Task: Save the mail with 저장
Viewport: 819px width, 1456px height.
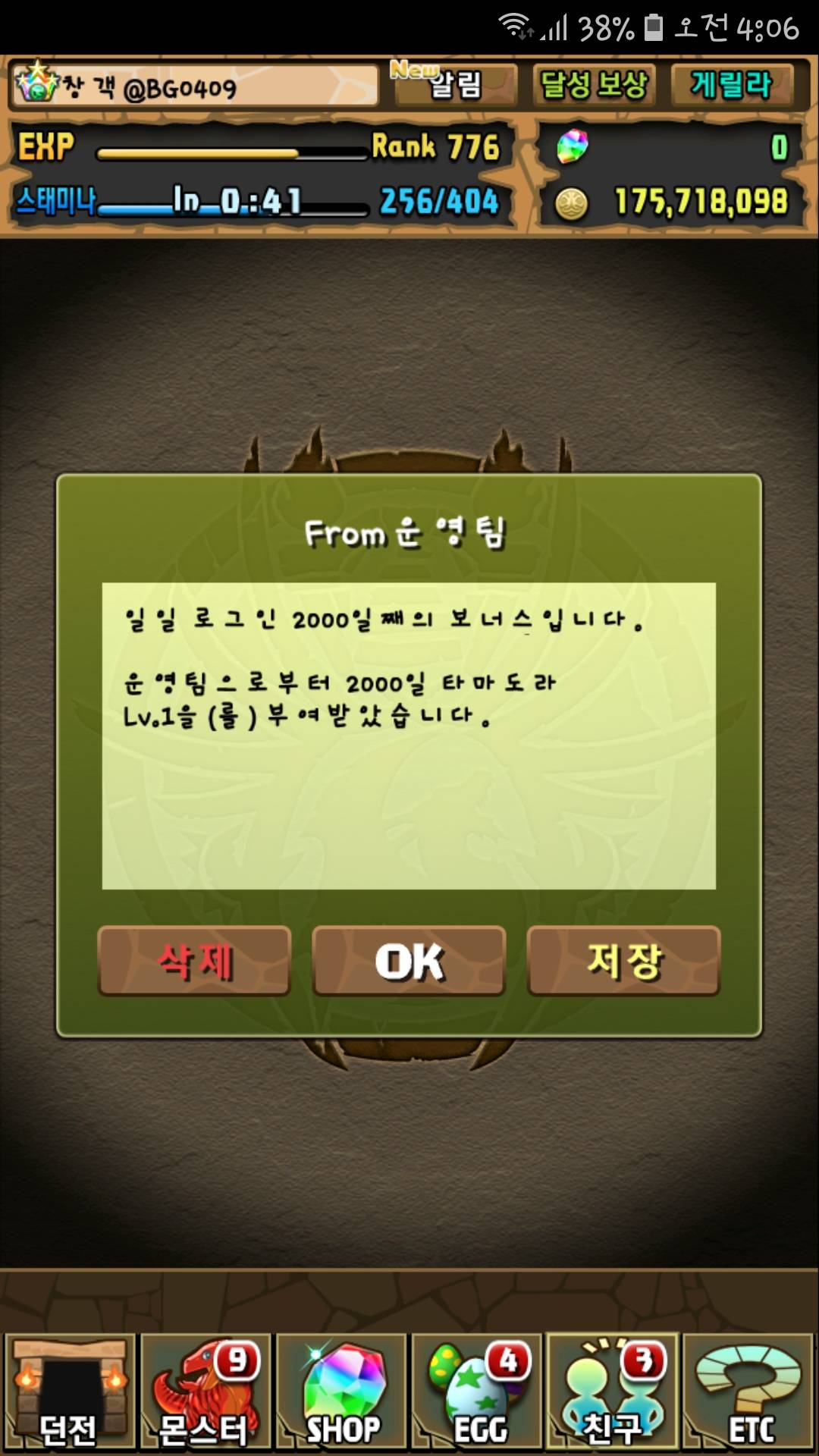Action: point(623,961)
